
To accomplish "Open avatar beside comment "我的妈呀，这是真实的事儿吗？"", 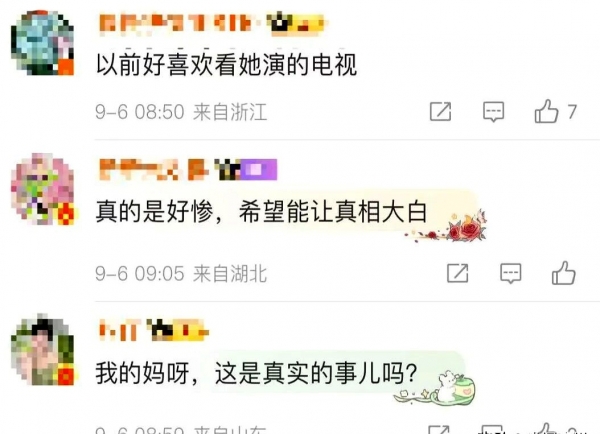I will click(41, 350).
